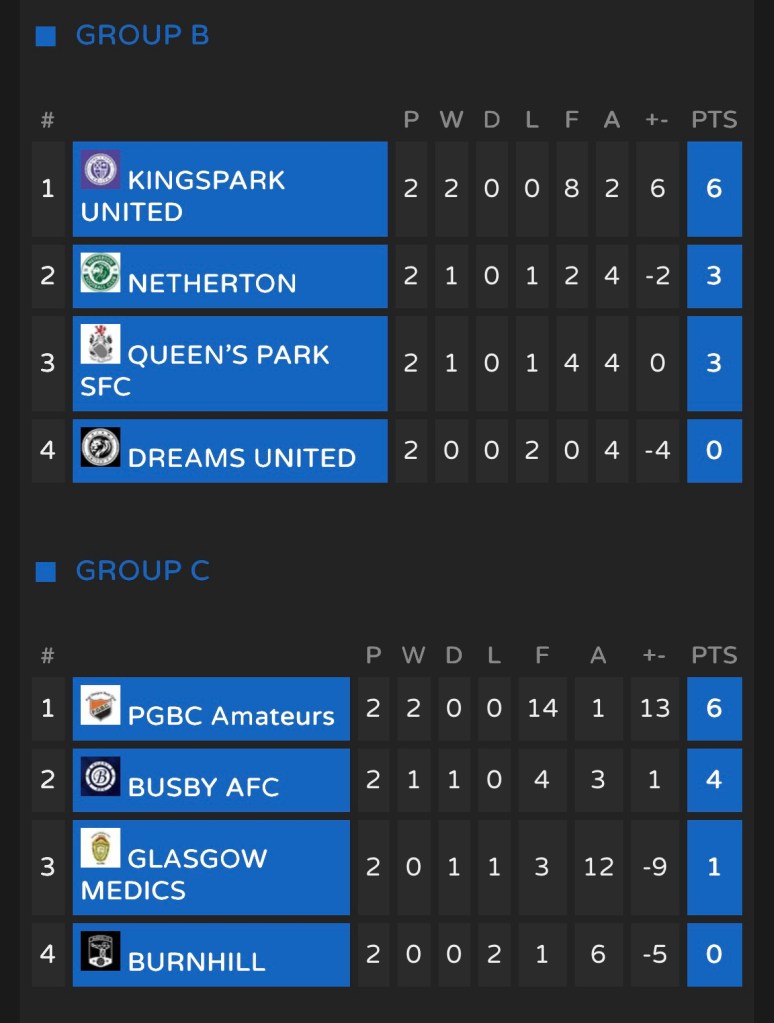774x1023 pixels.
Task: Tap the Burnhill team entry
Action: pyautogui.click(x=211, y=956)
